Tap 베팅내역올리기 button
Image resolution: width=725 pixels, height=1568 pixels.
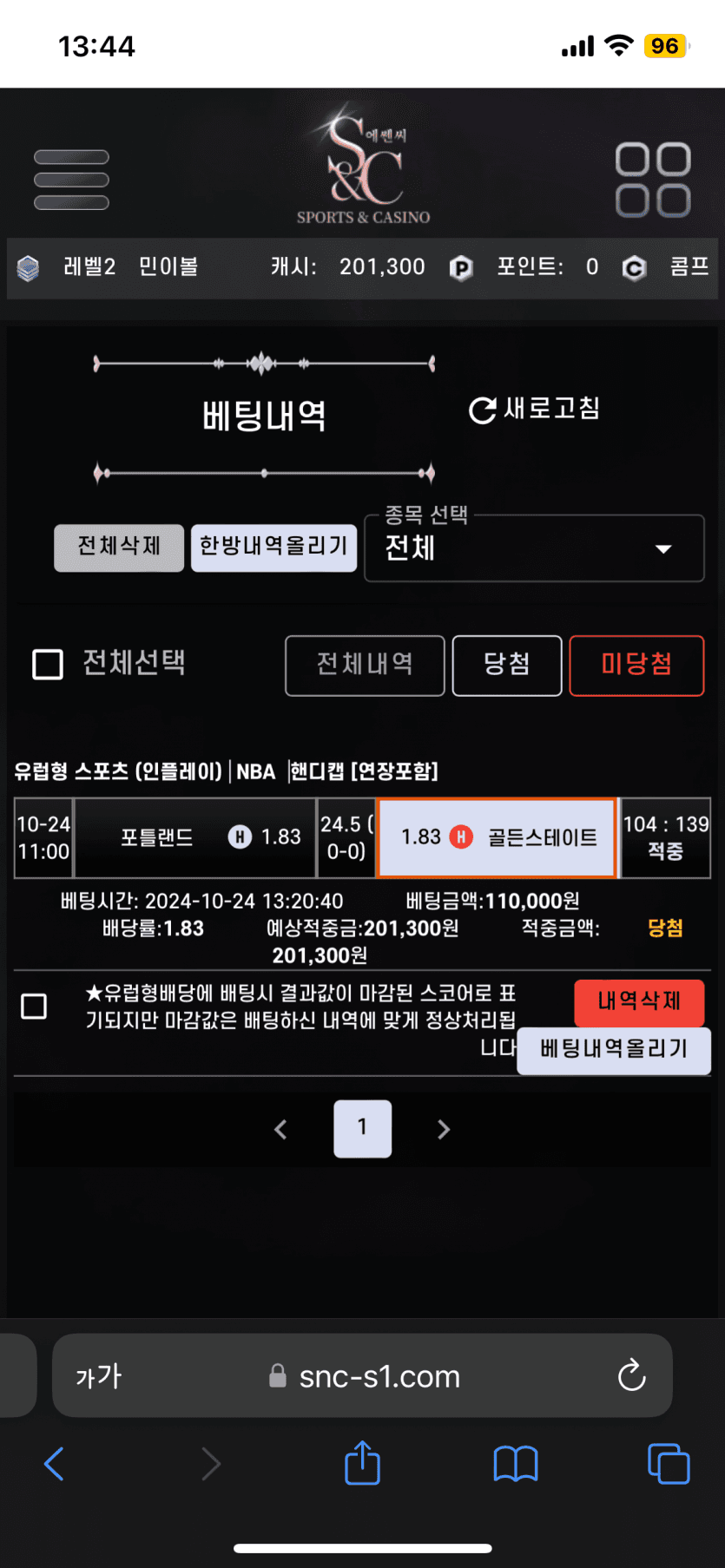[614, 1050]
